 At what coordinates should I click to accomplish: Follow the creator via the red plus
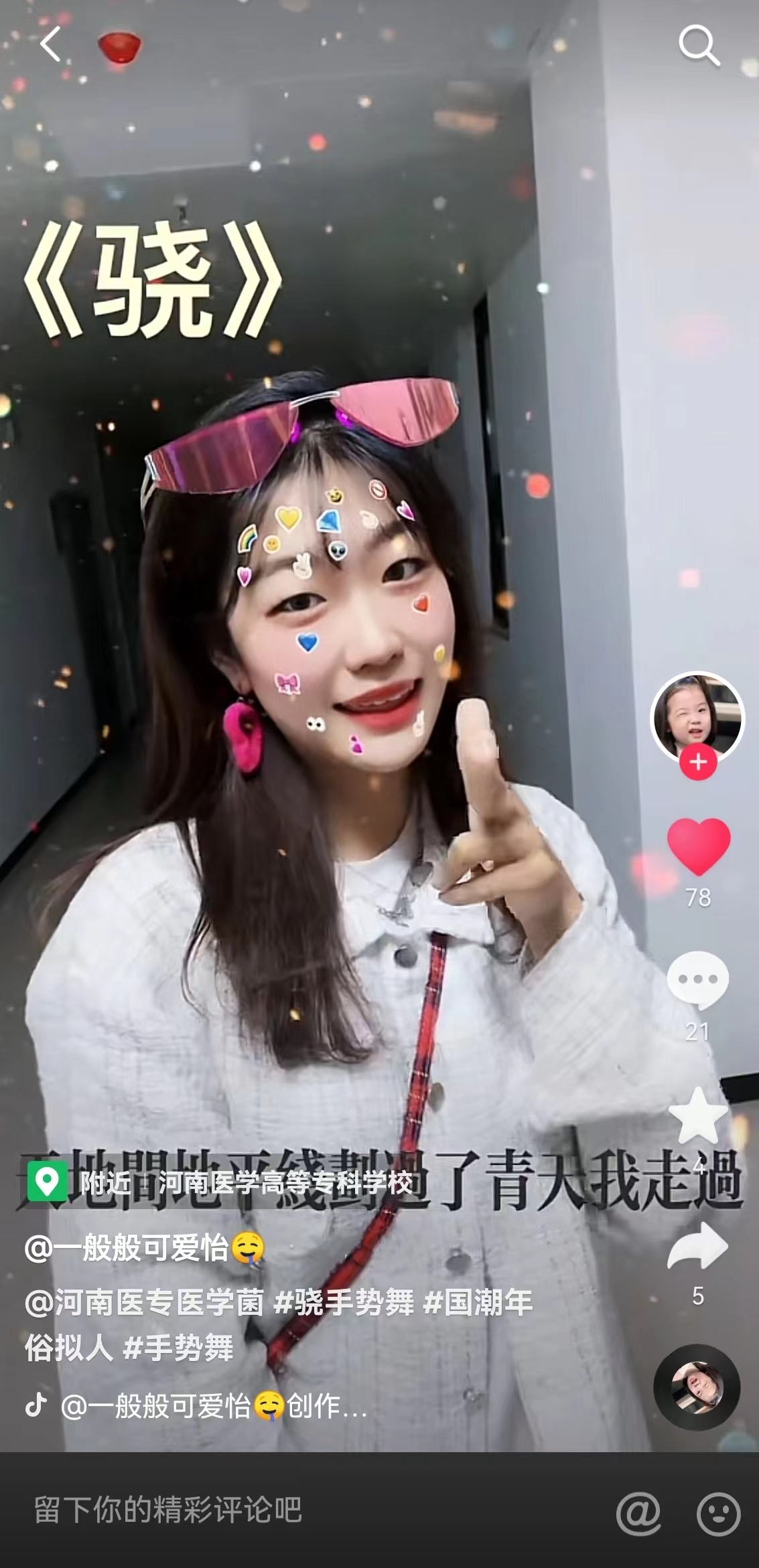tap(698, 762)
